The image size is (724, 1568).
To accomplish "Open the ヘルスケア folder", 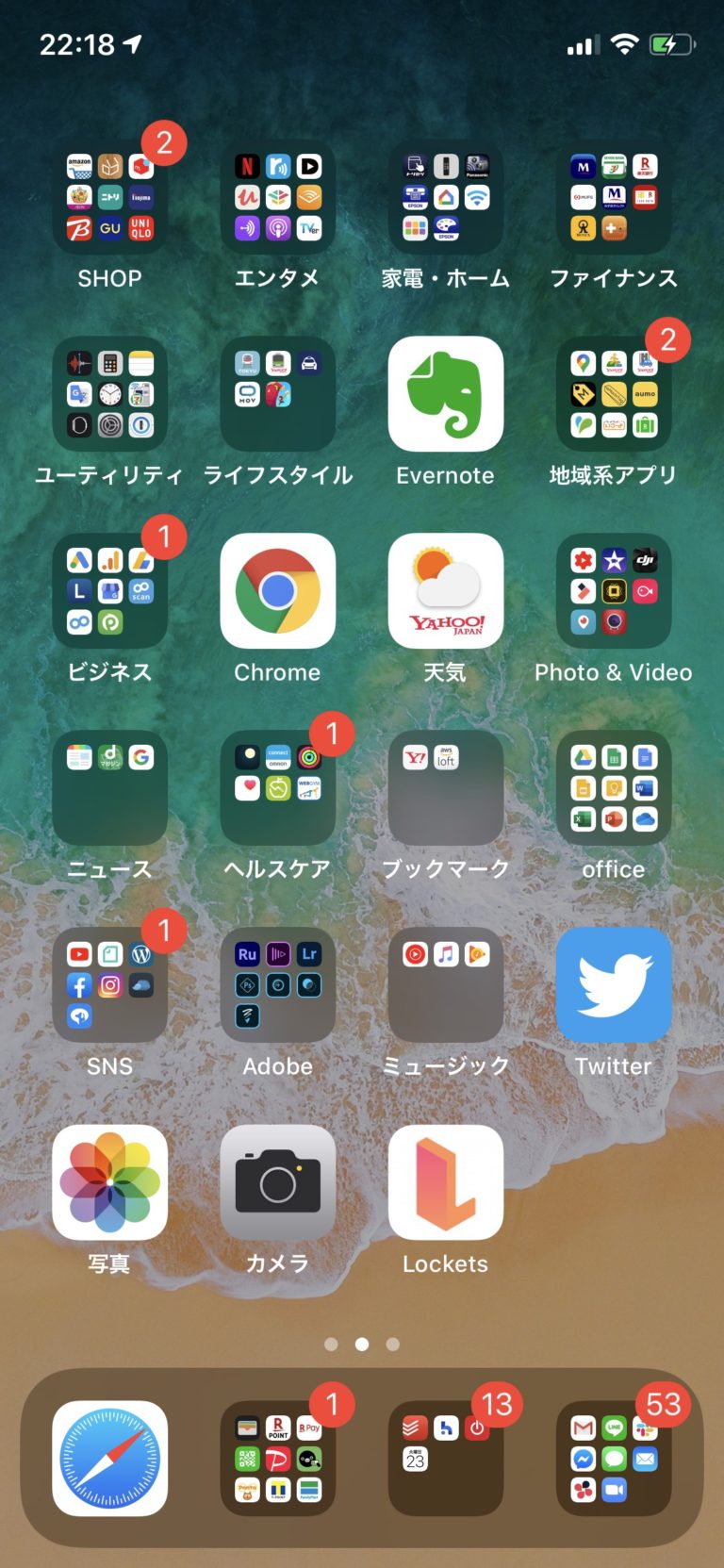I will coord(277,788).
